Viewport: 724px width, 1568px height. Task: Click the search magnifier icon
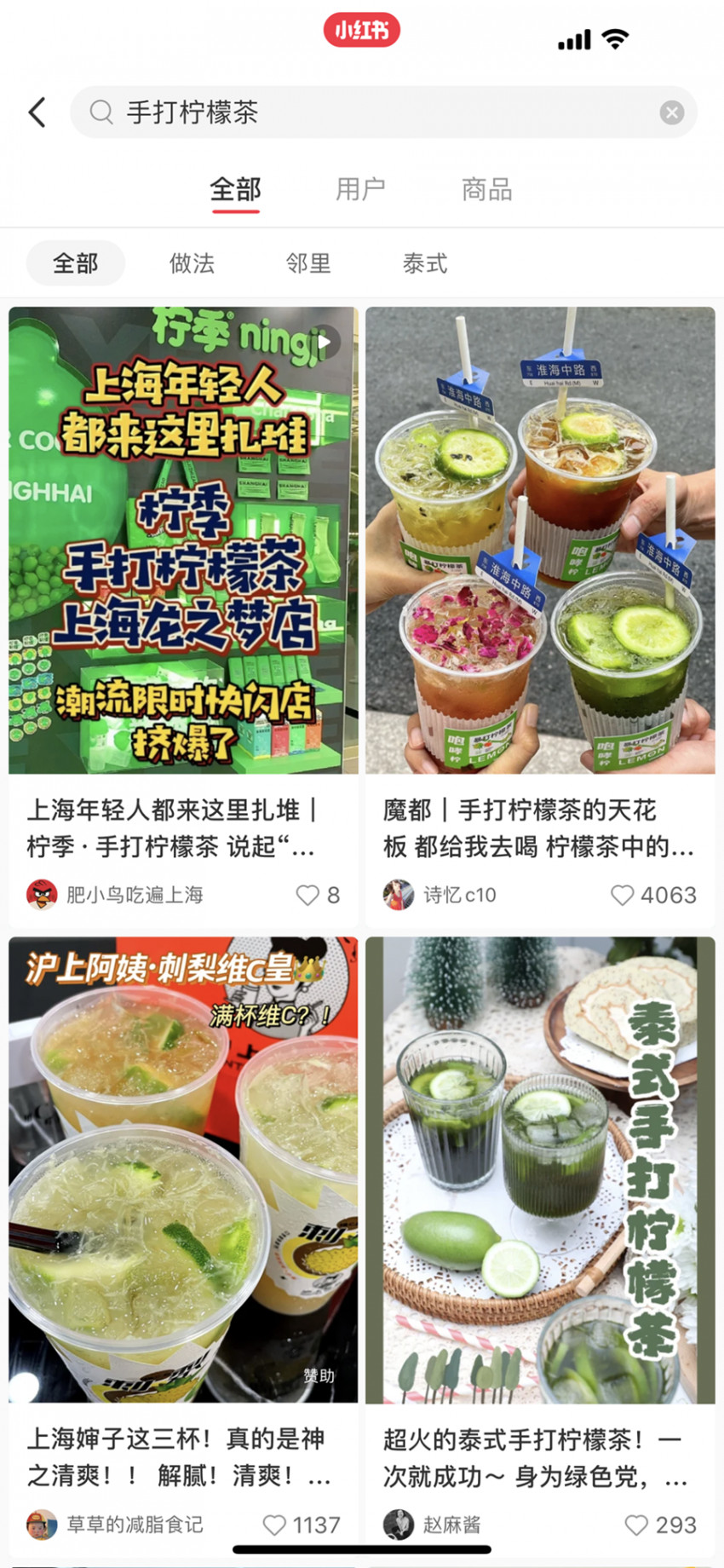click(101, 112)
